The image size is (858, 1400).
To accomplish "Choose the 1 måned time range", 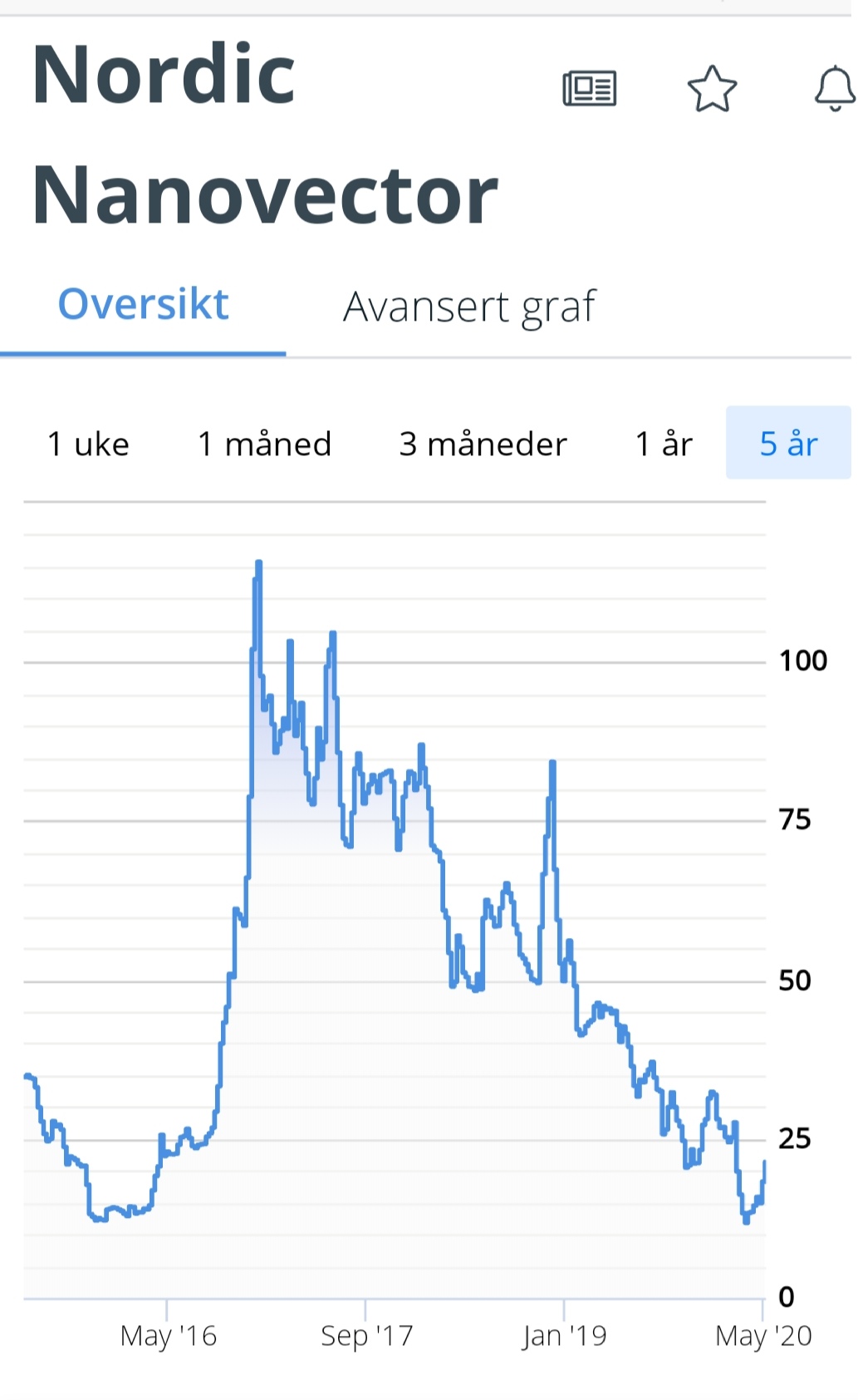I will coord(265,444).
